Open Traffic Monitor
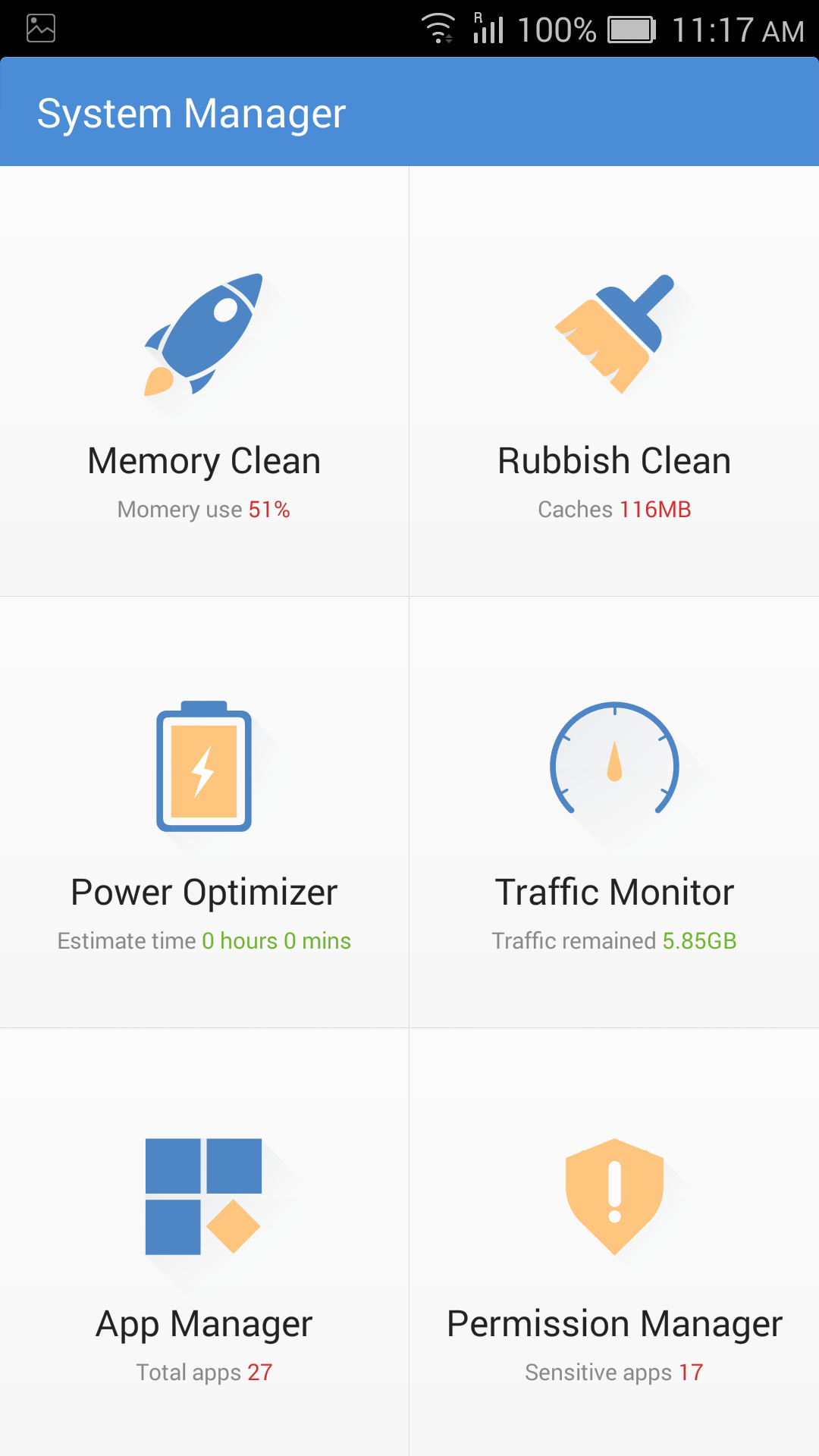819x1456 pixels. (614, 812)
